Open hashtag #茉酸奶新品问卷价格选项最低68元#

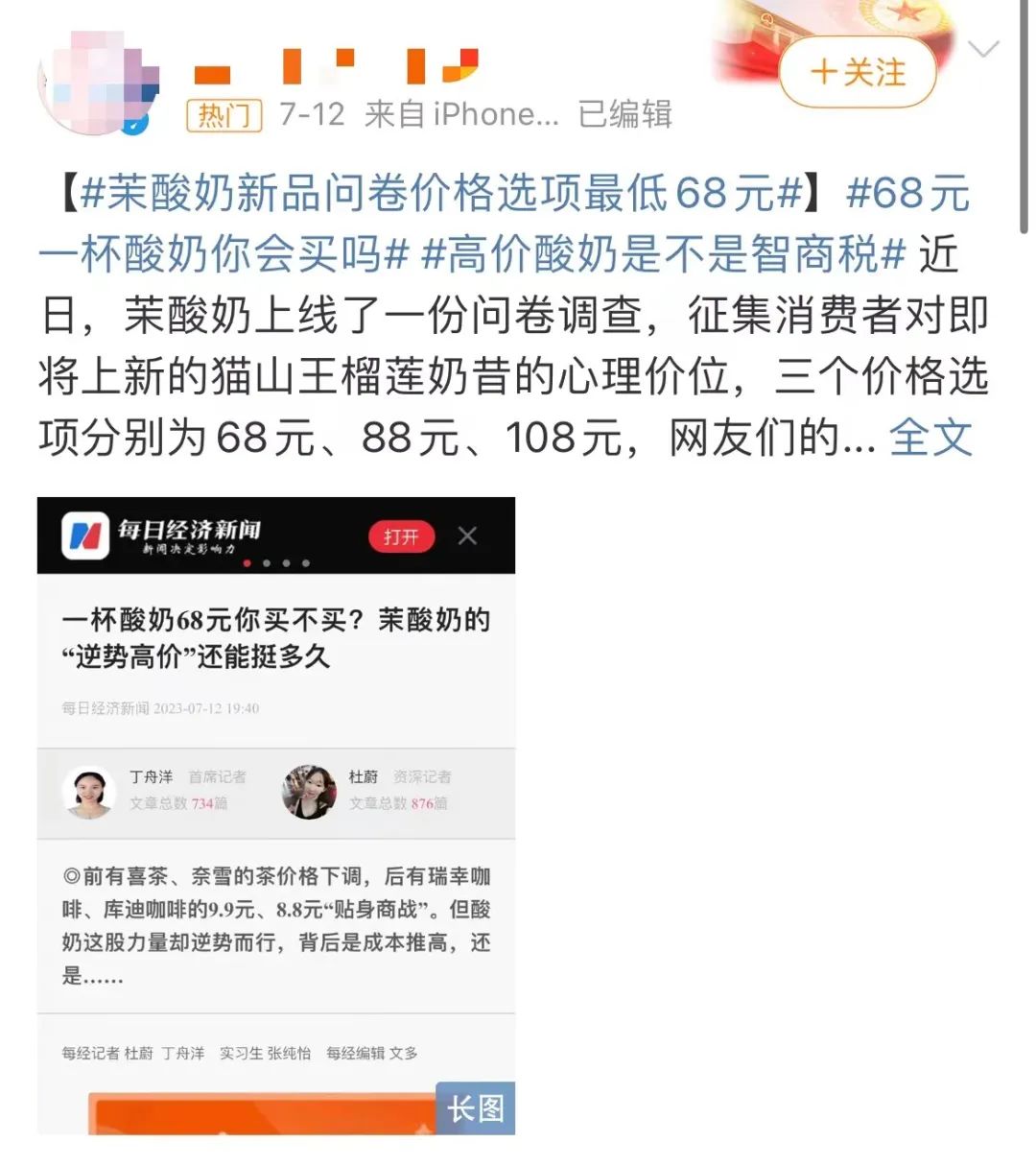pyautogui.click(x=441, y=194)
